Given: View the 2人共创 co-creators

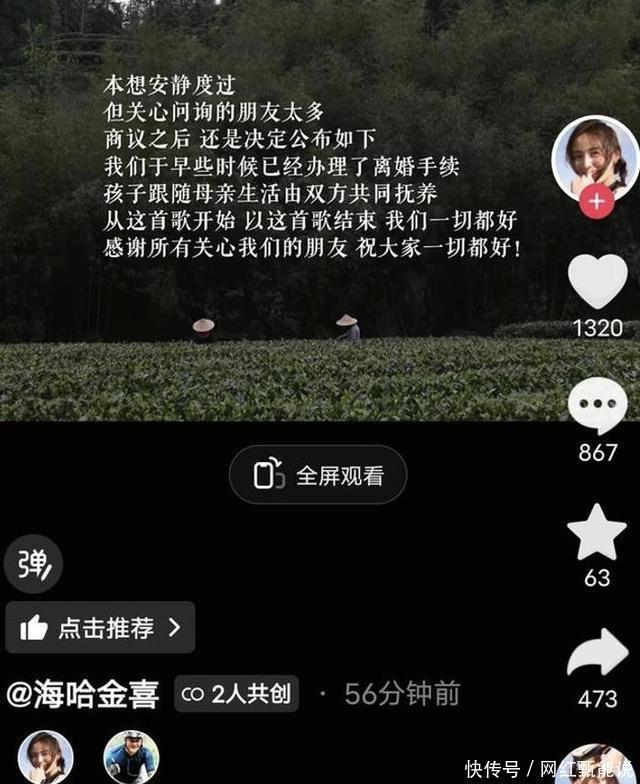Looking at the screenshot, I should click(236, 694).
